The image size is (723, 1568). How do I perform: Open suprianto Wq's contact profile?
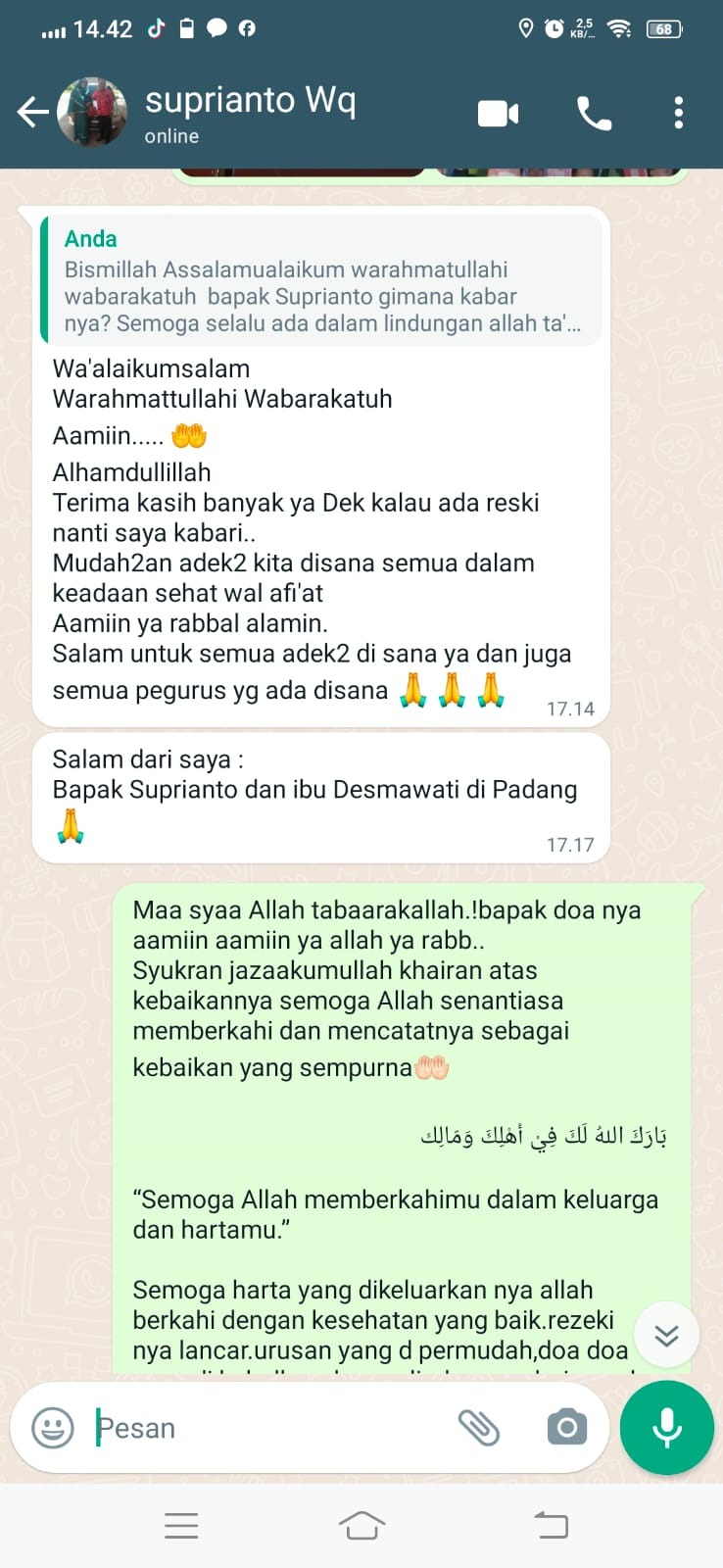pyautogui.click(x=250, y=113)
